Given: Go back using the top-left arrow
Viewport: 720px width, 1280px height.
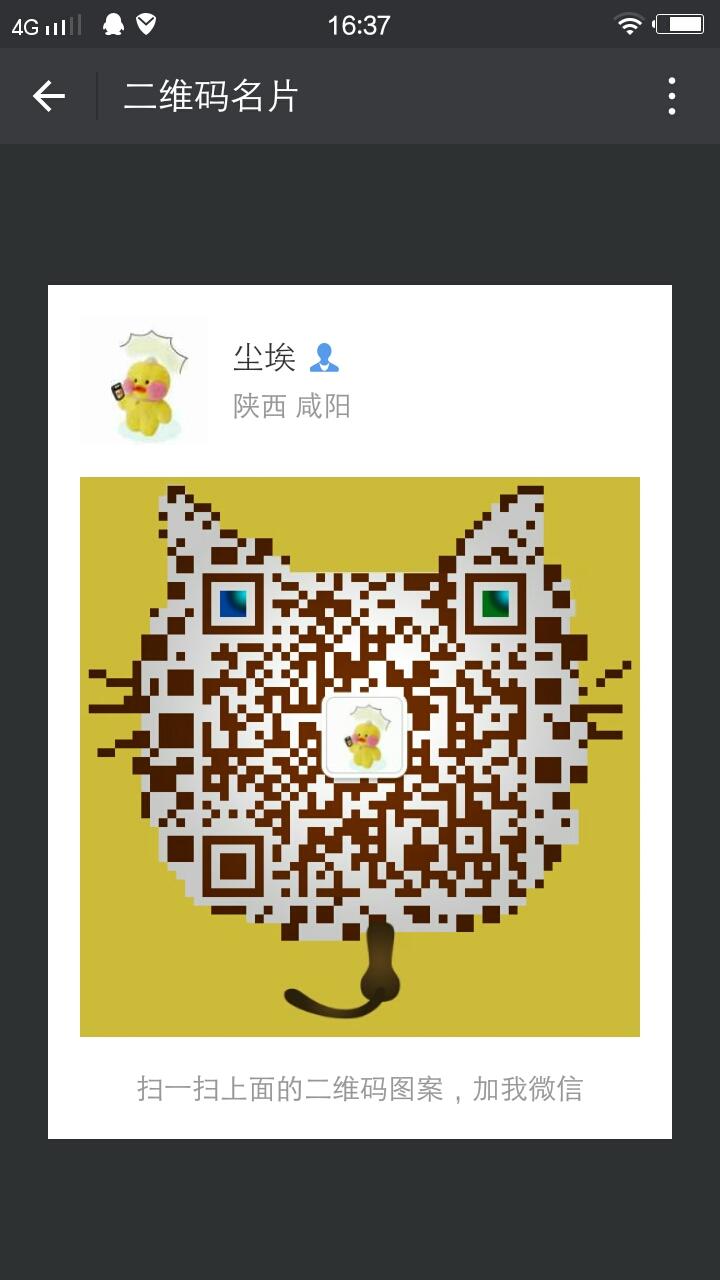Looking at the screenshot, I should coord(48,96).
